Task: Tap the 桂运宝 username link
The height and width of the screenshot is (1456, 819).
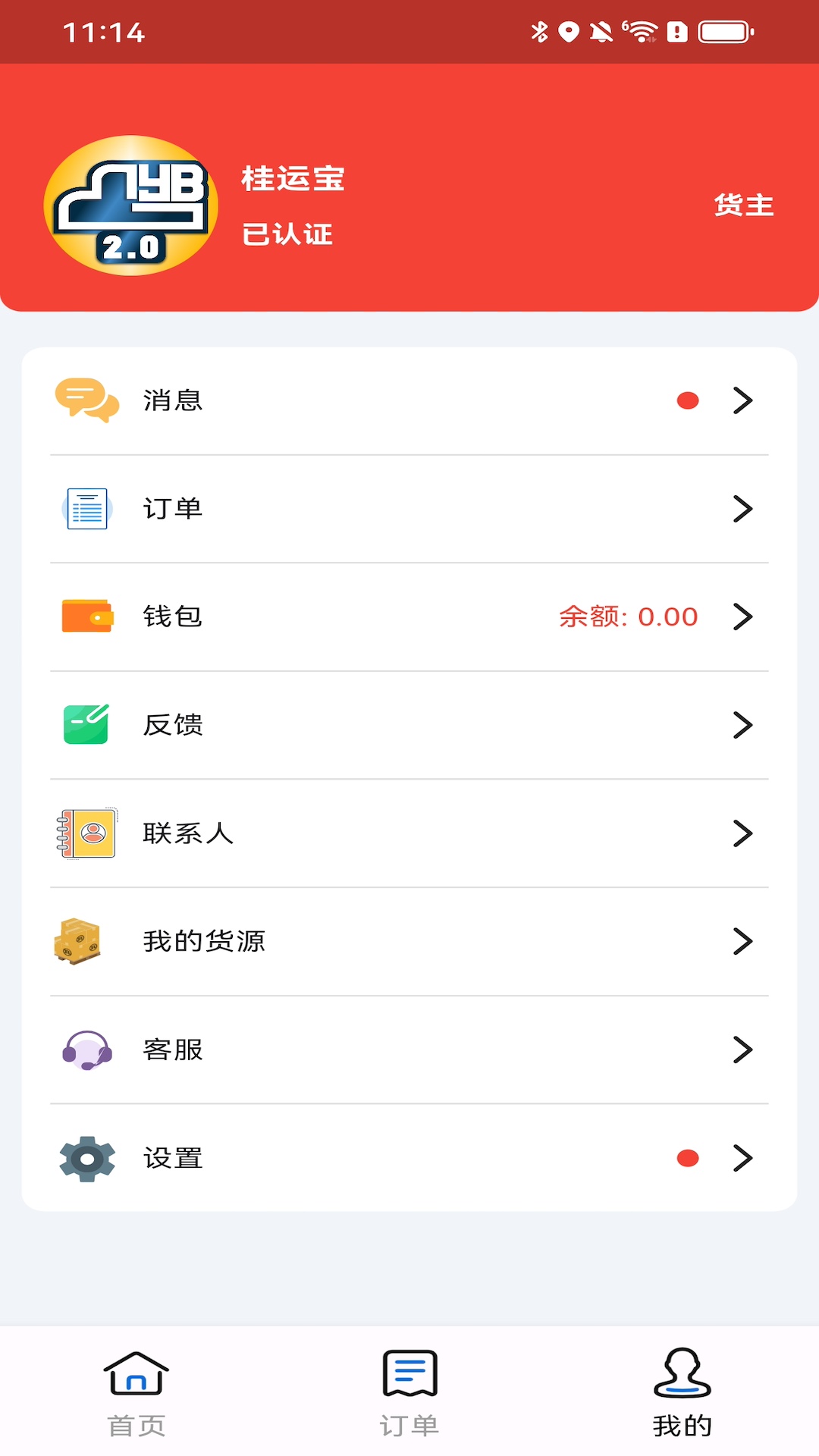Action: coord(294,180)
